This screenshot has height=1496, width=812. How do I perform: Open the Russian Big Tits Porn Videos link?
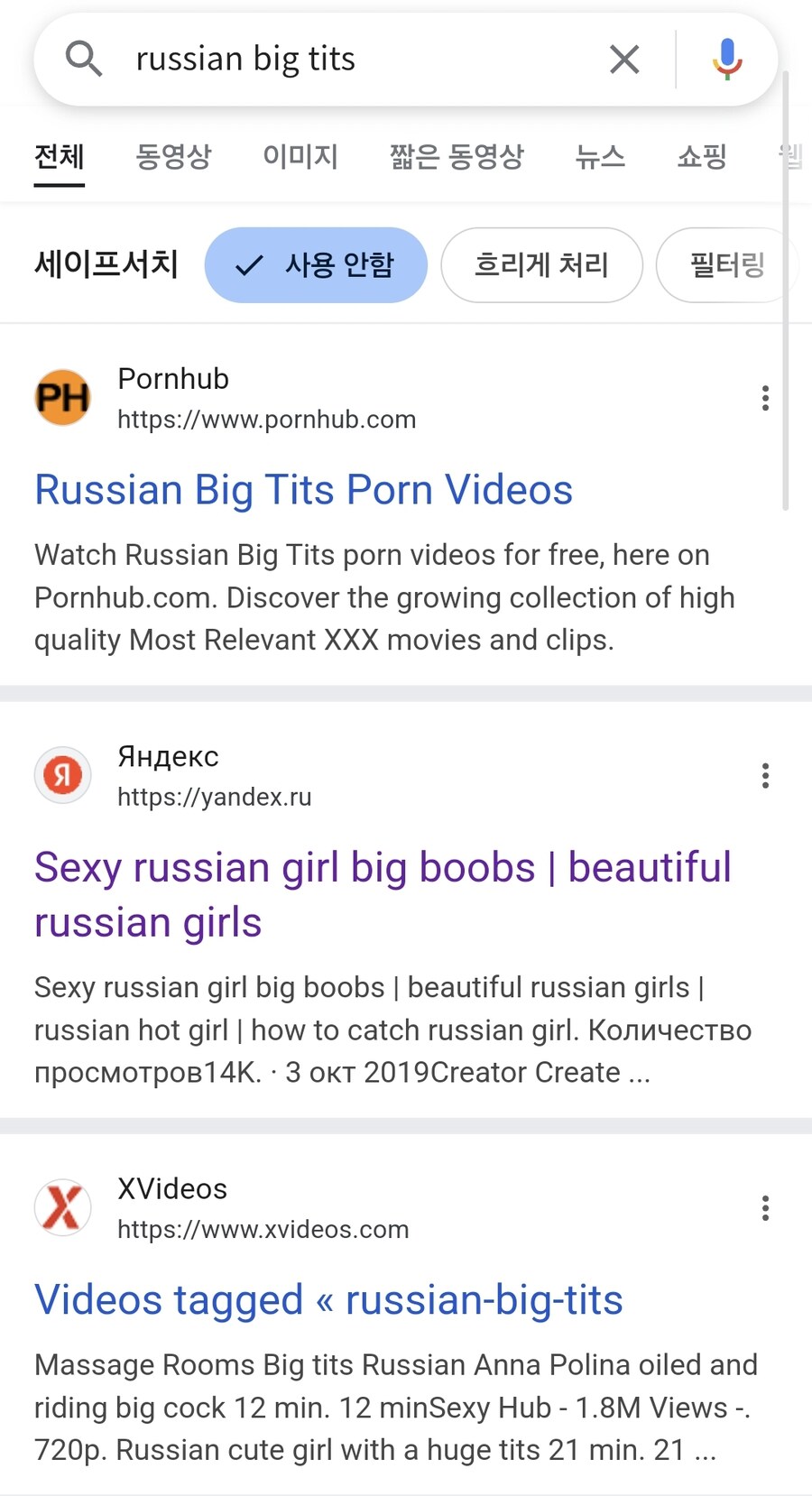tap(303, 489)
